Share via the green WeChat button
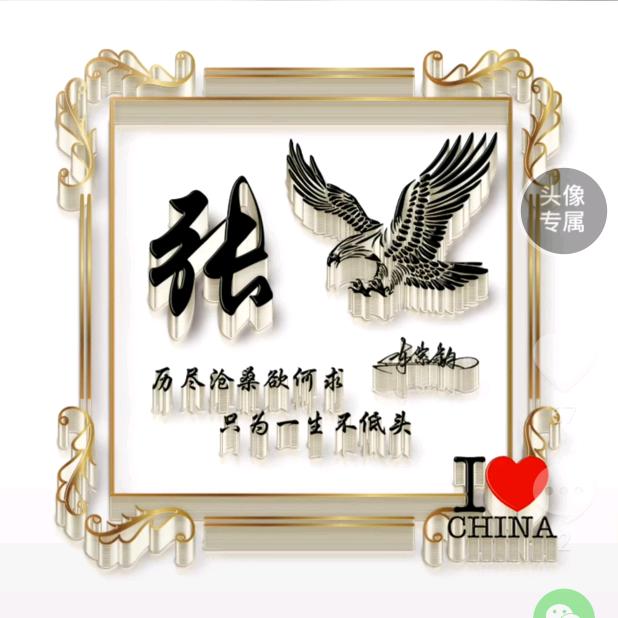618x618 pixels. (565, 604)
